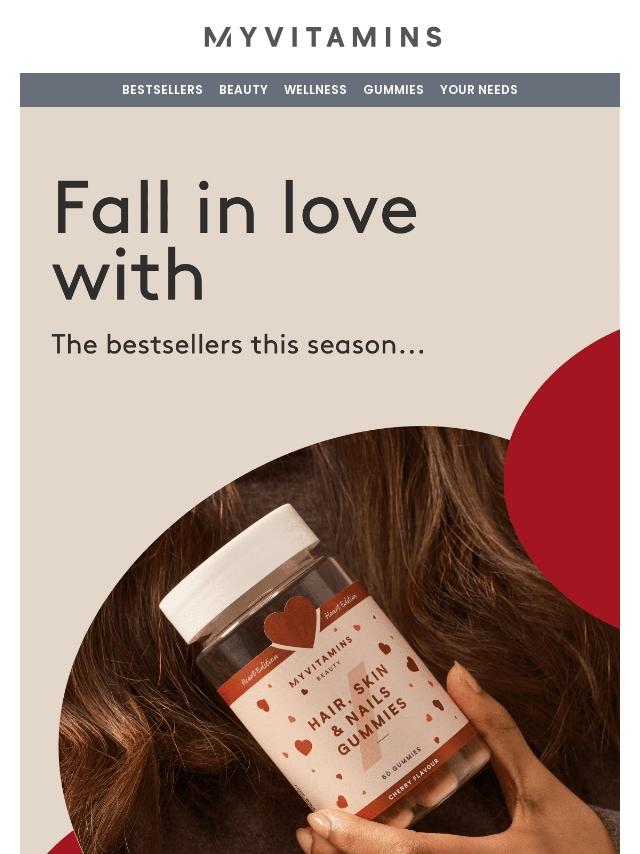Go to the Beauty section
This screenshot has width=640, height=854.
(243, 90)
